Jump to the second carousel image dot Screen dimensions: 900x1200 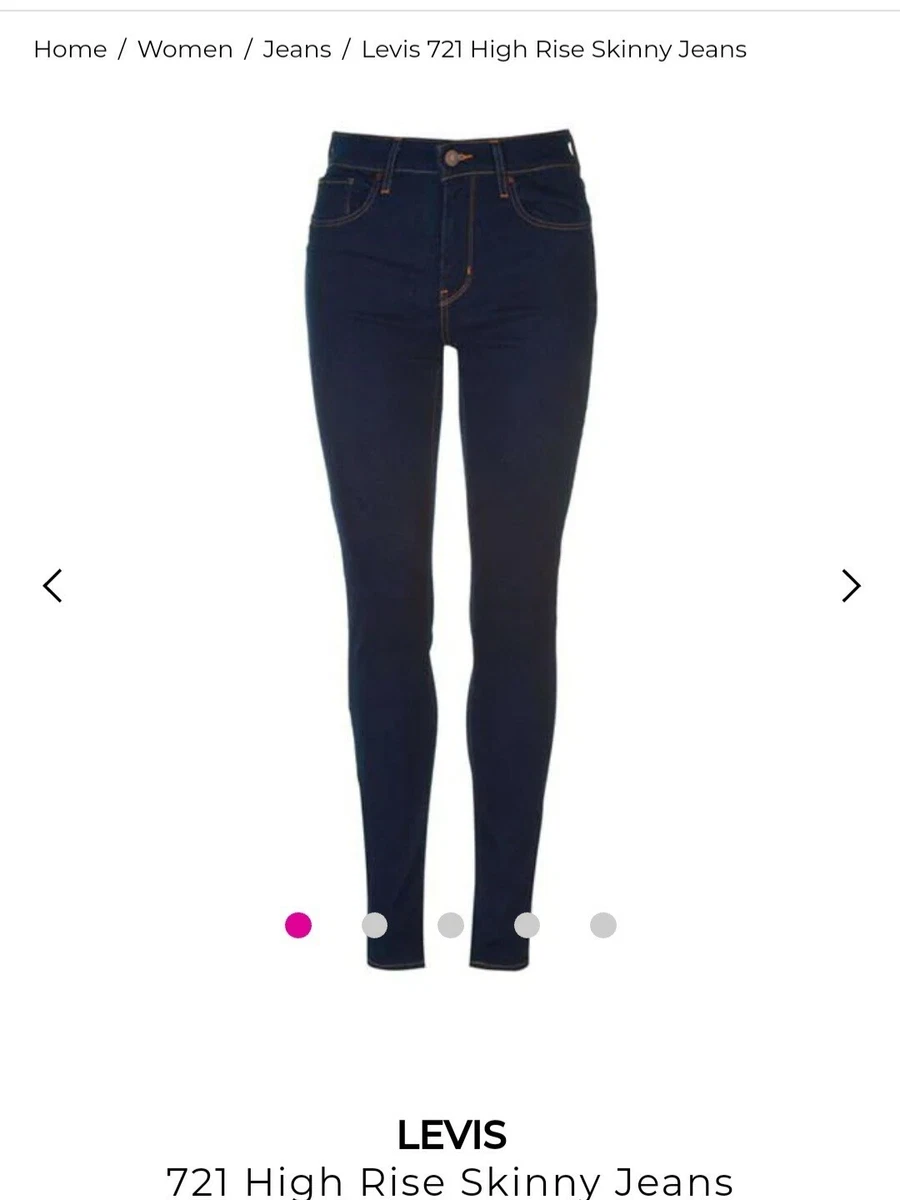coord(374,925)
